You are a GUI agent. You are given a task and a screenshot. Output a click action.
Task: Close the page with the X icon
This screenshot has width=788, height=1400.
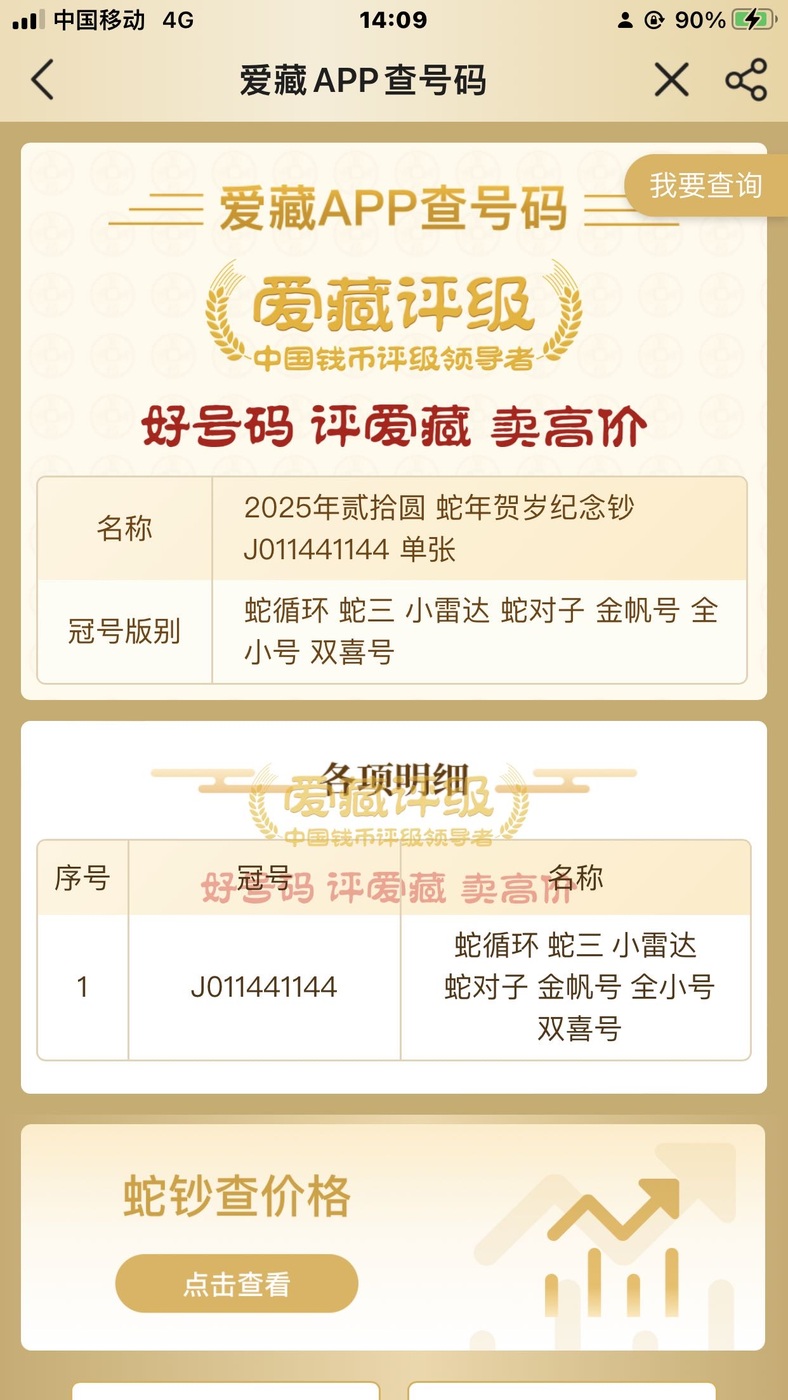671,80
